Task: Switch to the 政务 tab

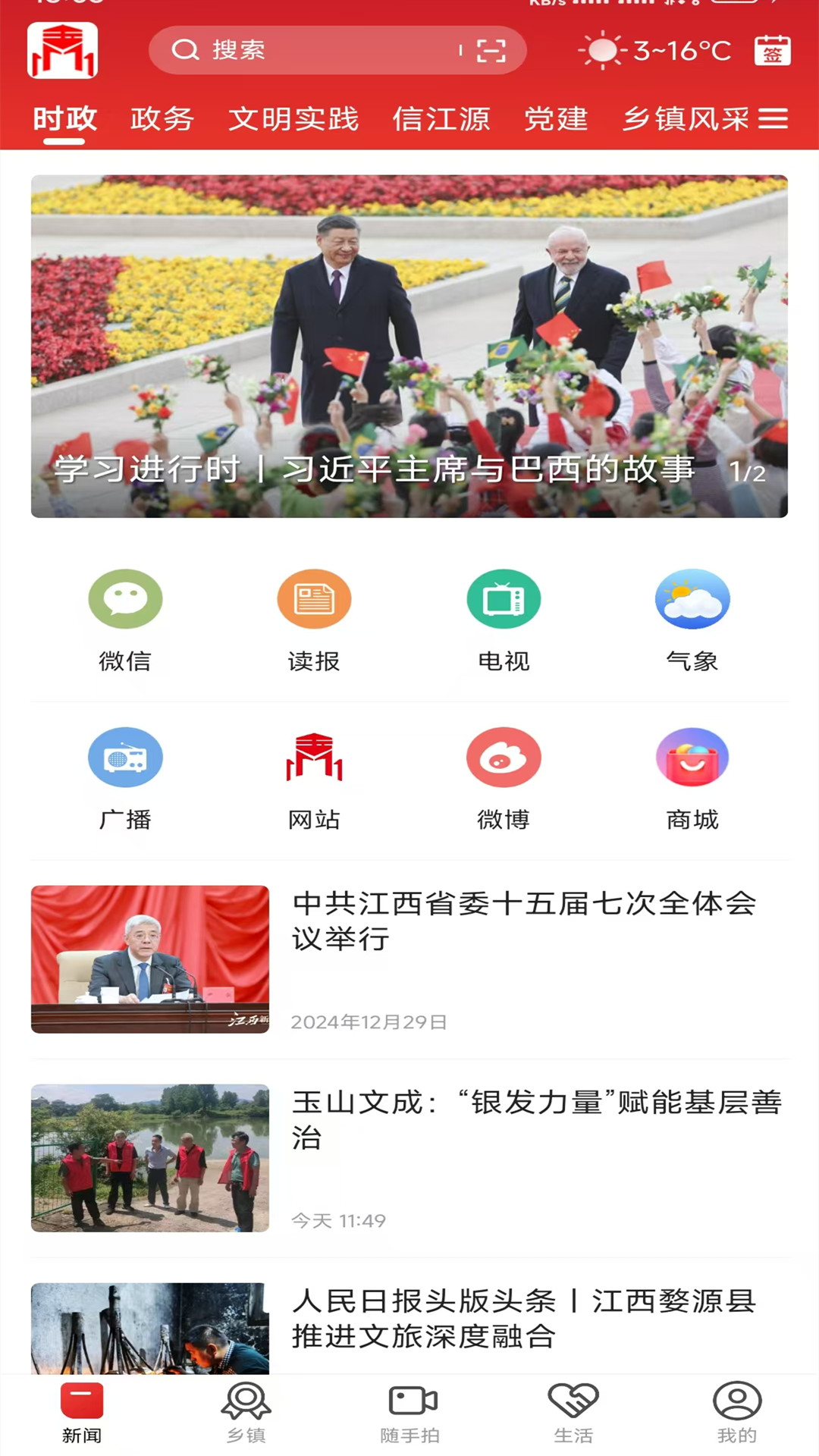Action: [x=162, y=119]
